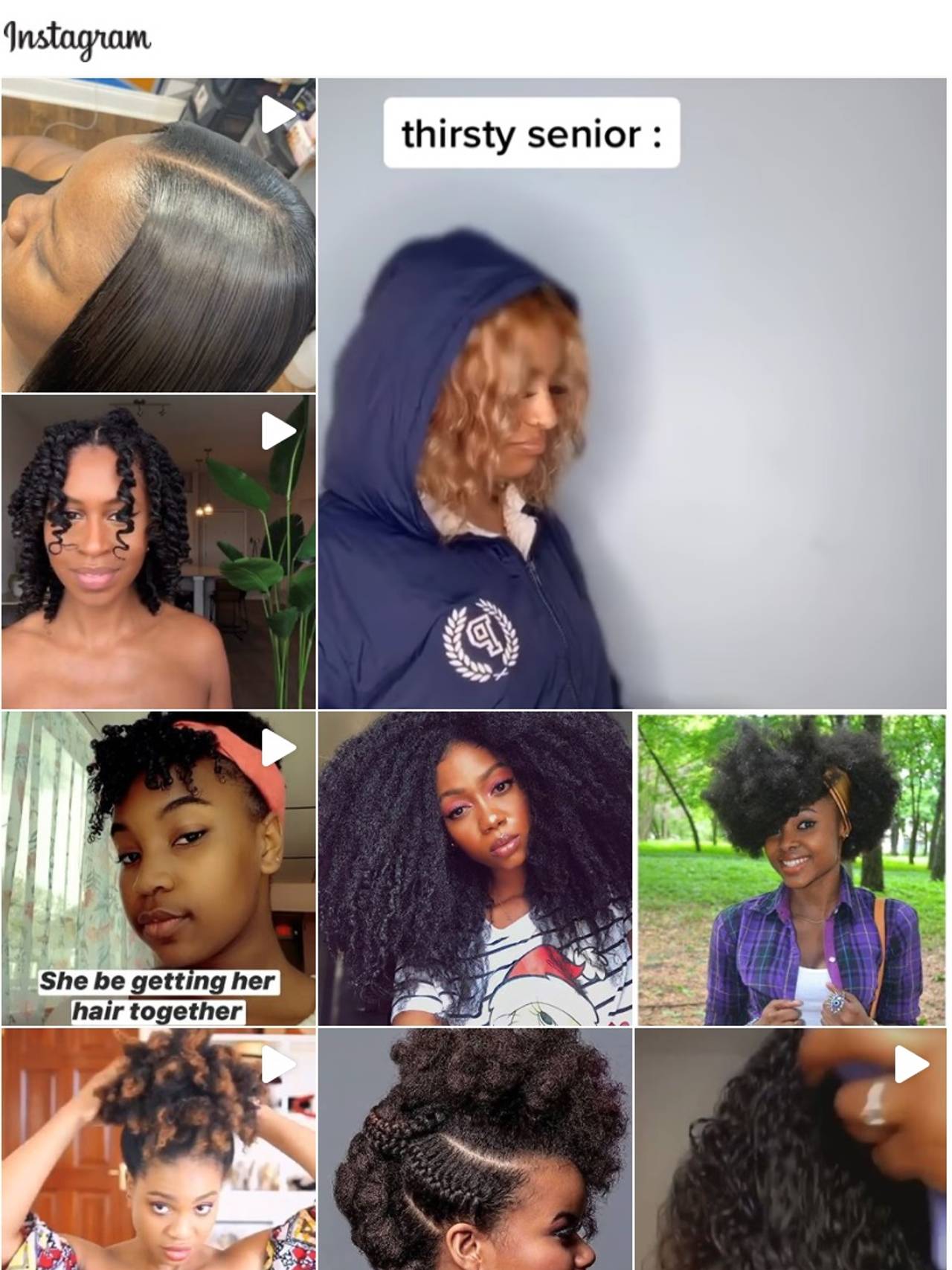Open the braided updo hairstyle post
This screenshot has width=952, height=1270.
475,1149
